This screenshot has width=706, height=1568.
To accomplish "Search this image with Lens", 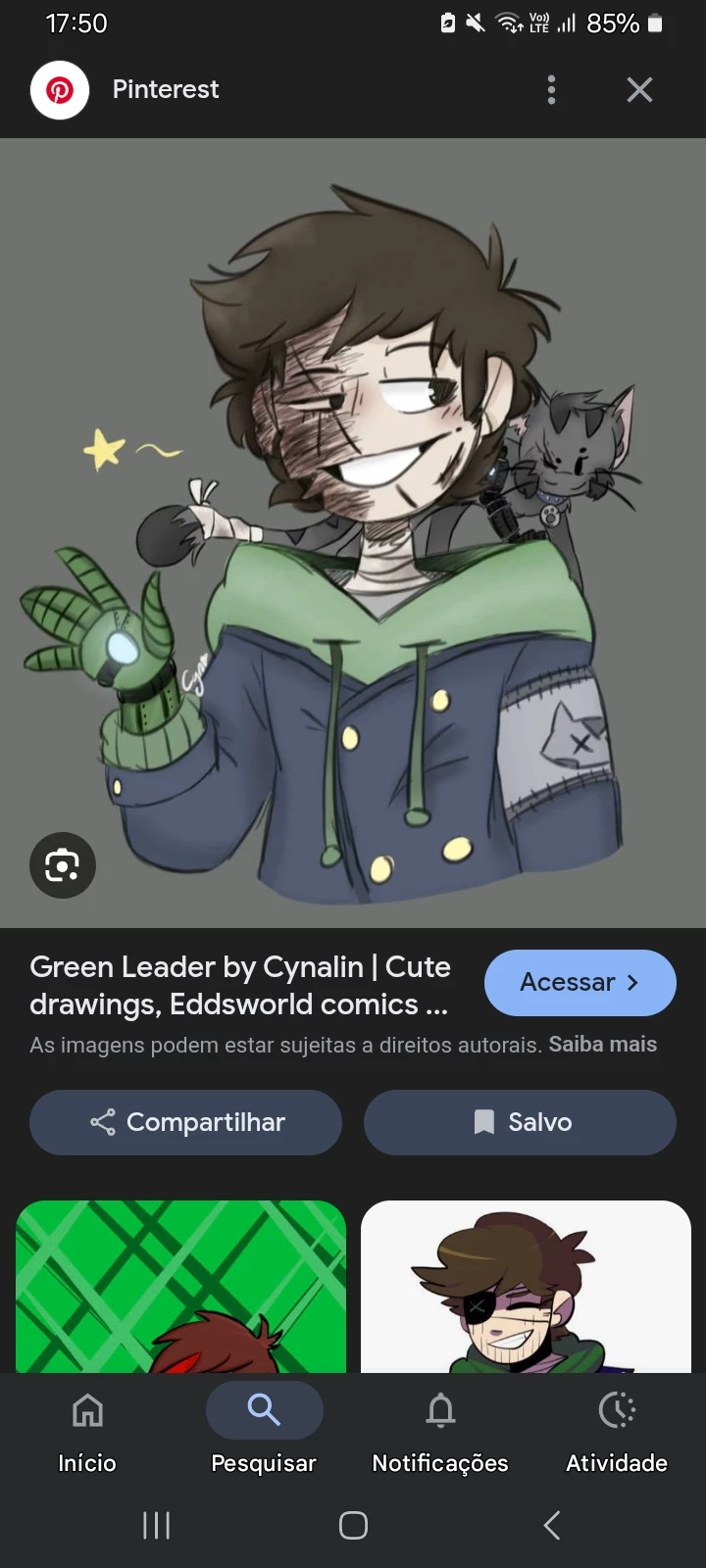I will [x=63, y=865].
